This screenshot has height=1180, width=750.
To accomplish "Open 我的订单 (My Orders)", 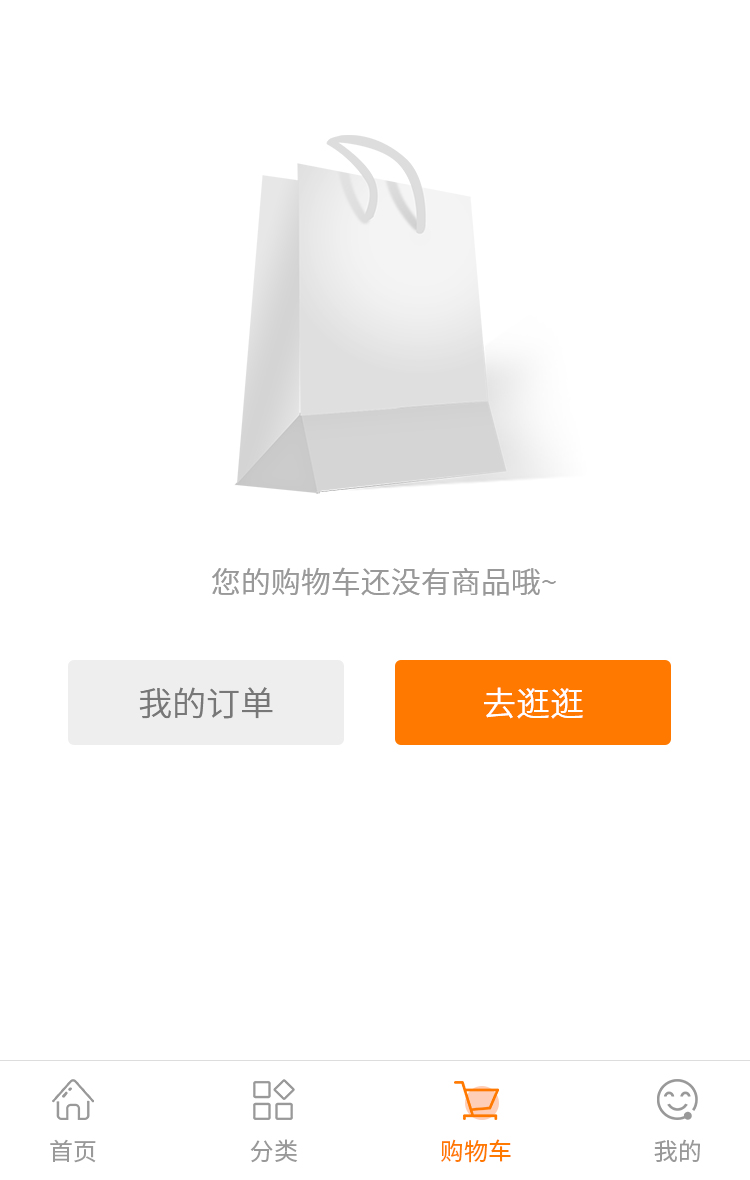I will pyautogui.click(x=206, y=702).
